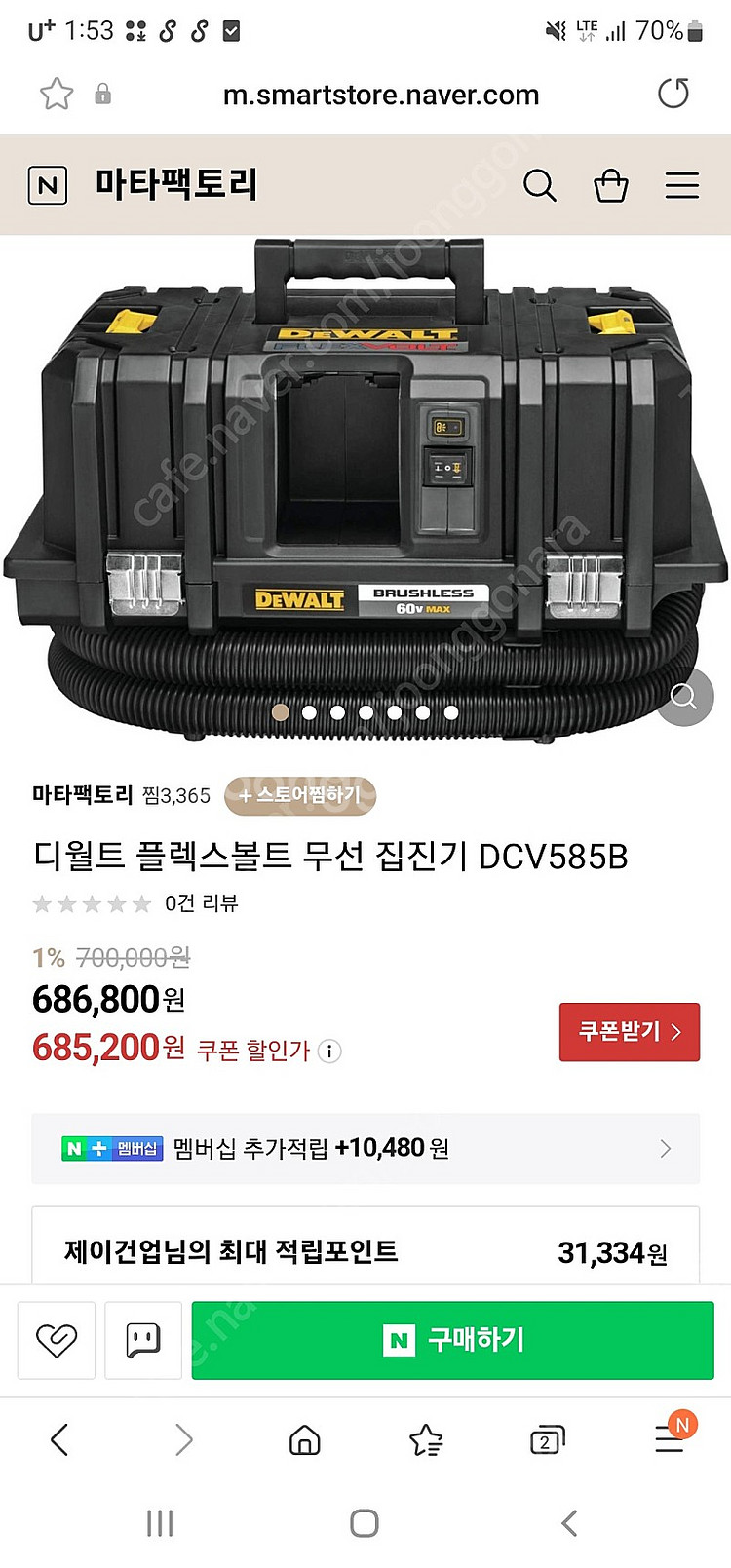The image size is (731, 1568).
Task: Go to browser home page
Action: tap(305, 1439)
